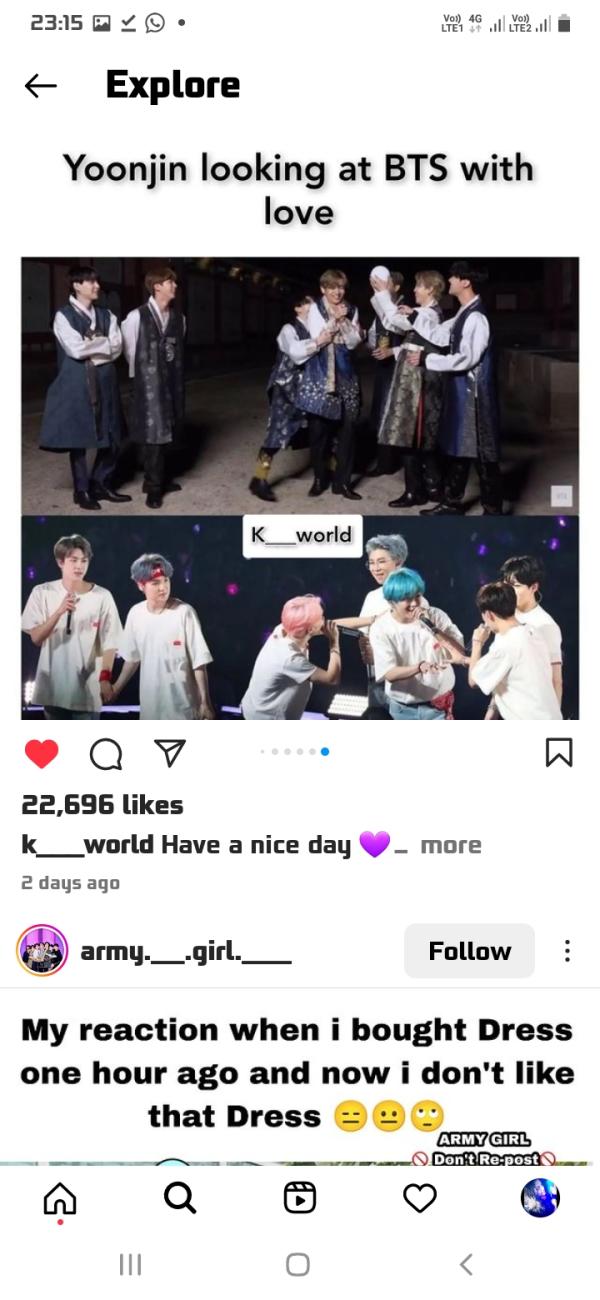Screen dimensions: 600x1300
Task: Switch to the Reels tab
Action: 300,1197
